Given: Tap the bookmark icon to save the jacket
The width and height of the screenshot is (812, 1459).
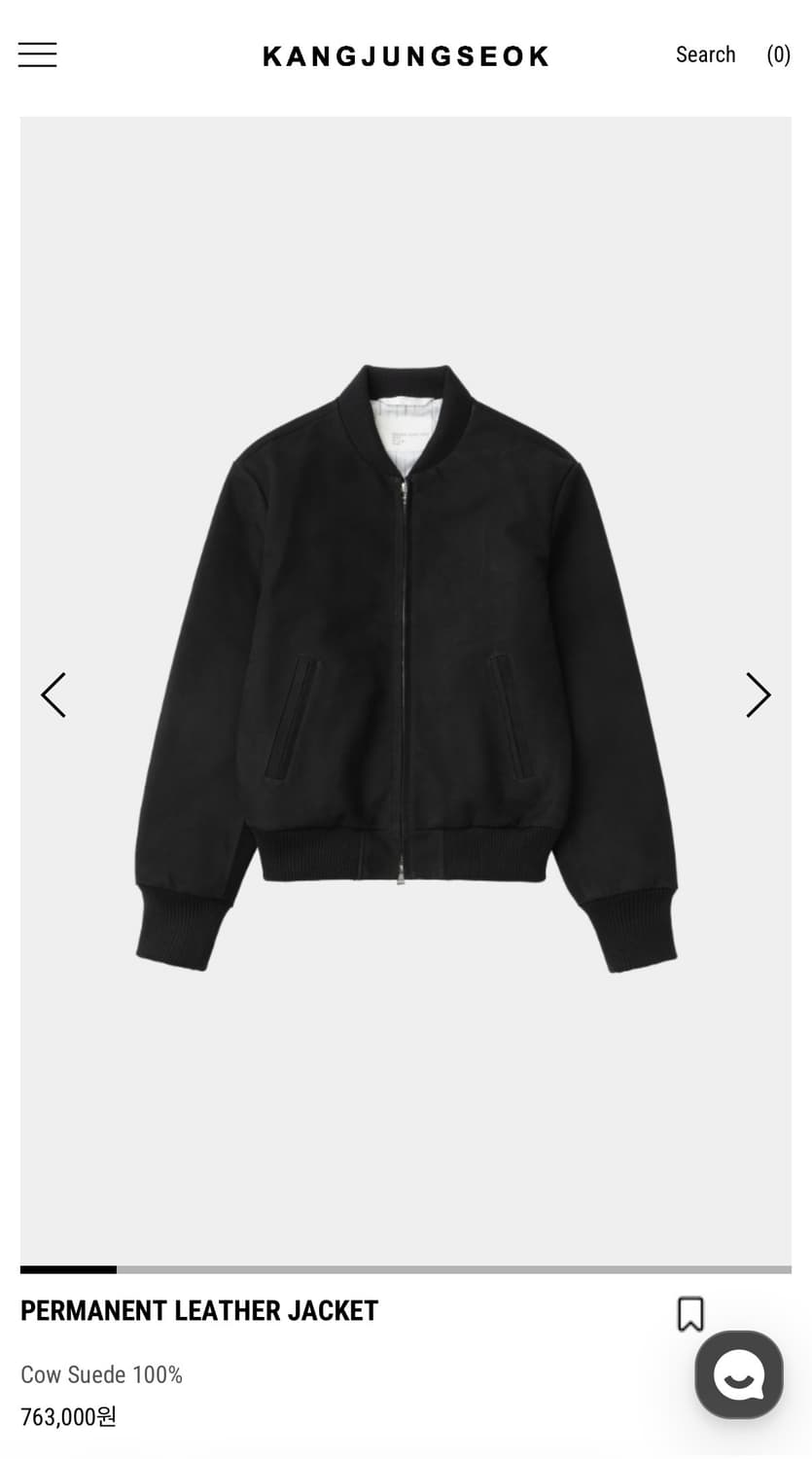Looking at the screenshot, I should [x=690, y=1313].
